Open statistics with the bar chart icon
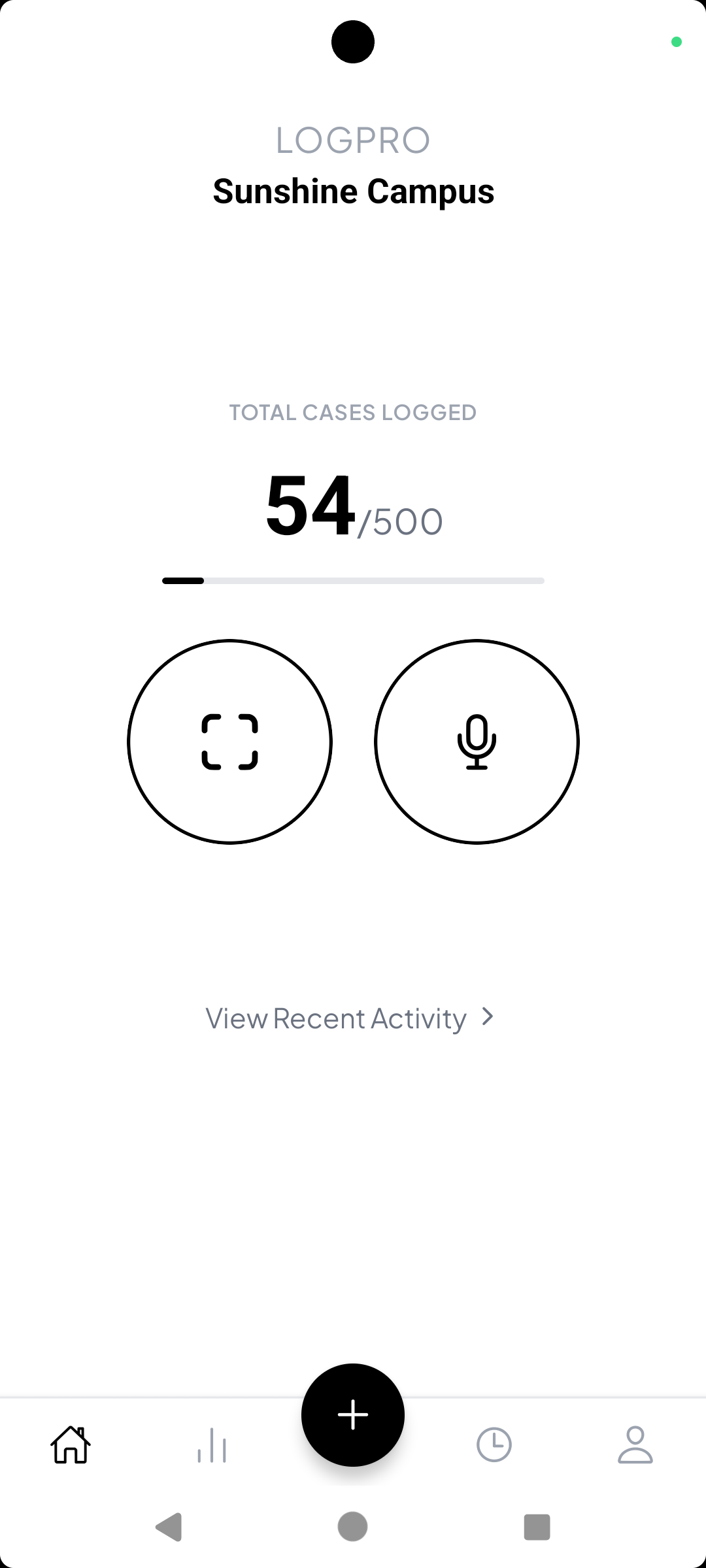The width and height of the screenshot is (706, 1568). pyautogui.click(x=212, y=1445)
